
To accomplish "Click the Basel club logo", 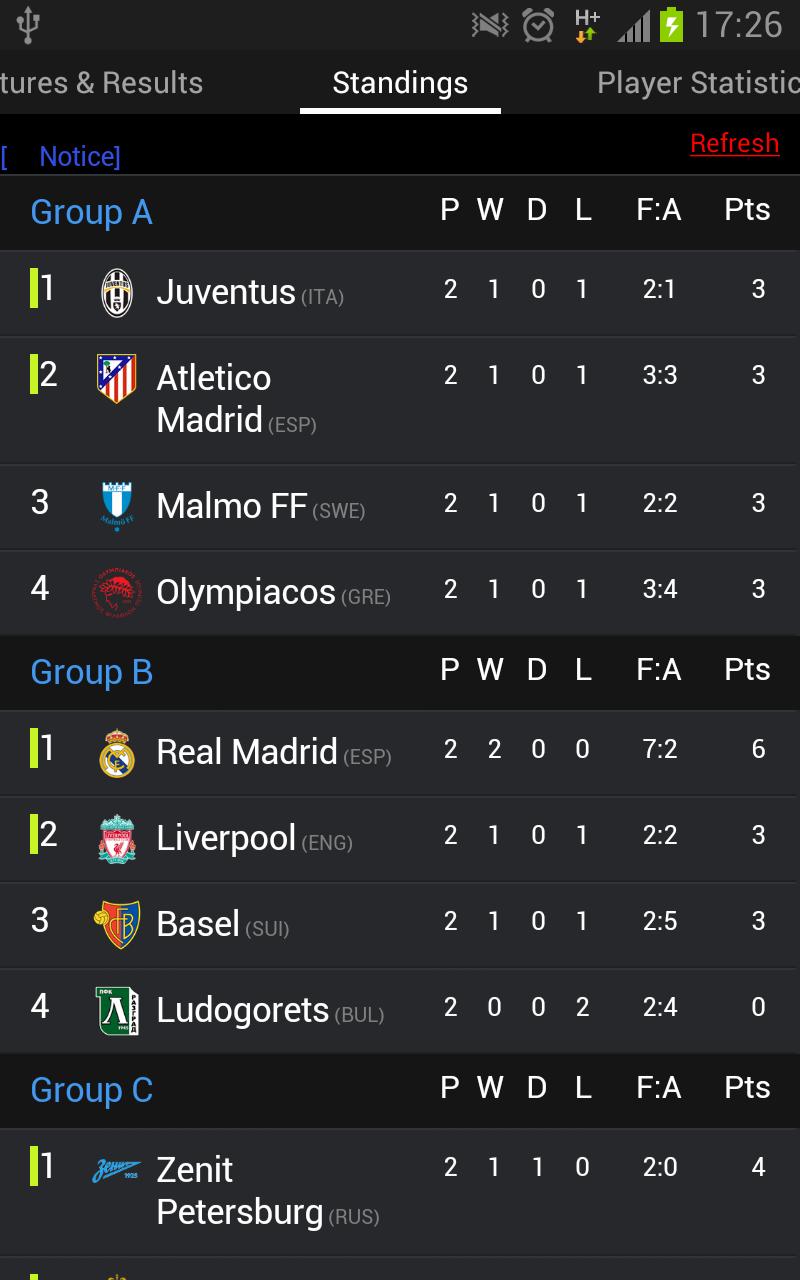I will [x=116, y=923].
